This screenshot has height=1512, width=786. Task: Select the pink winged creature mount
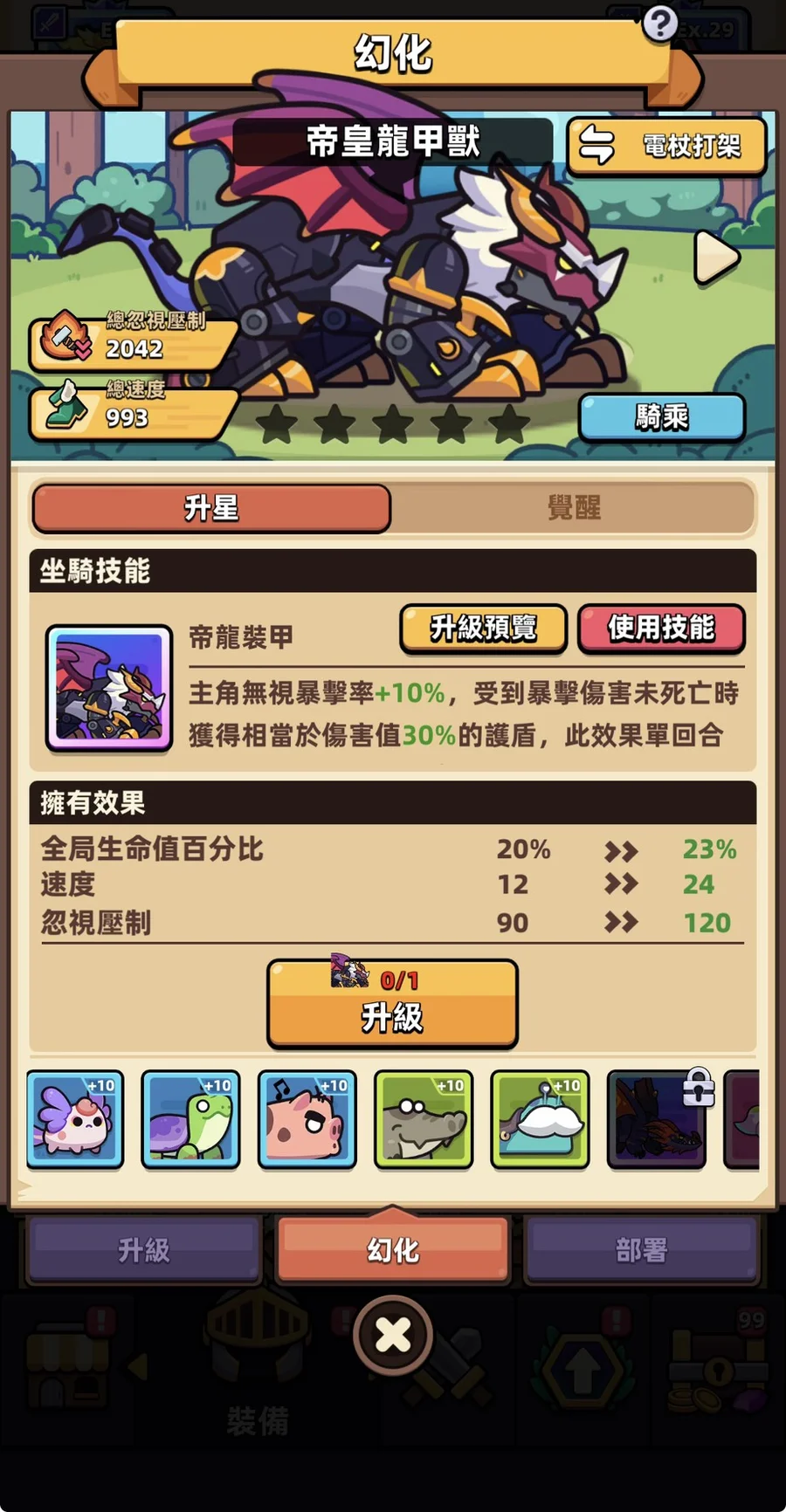pos(75,1119)
